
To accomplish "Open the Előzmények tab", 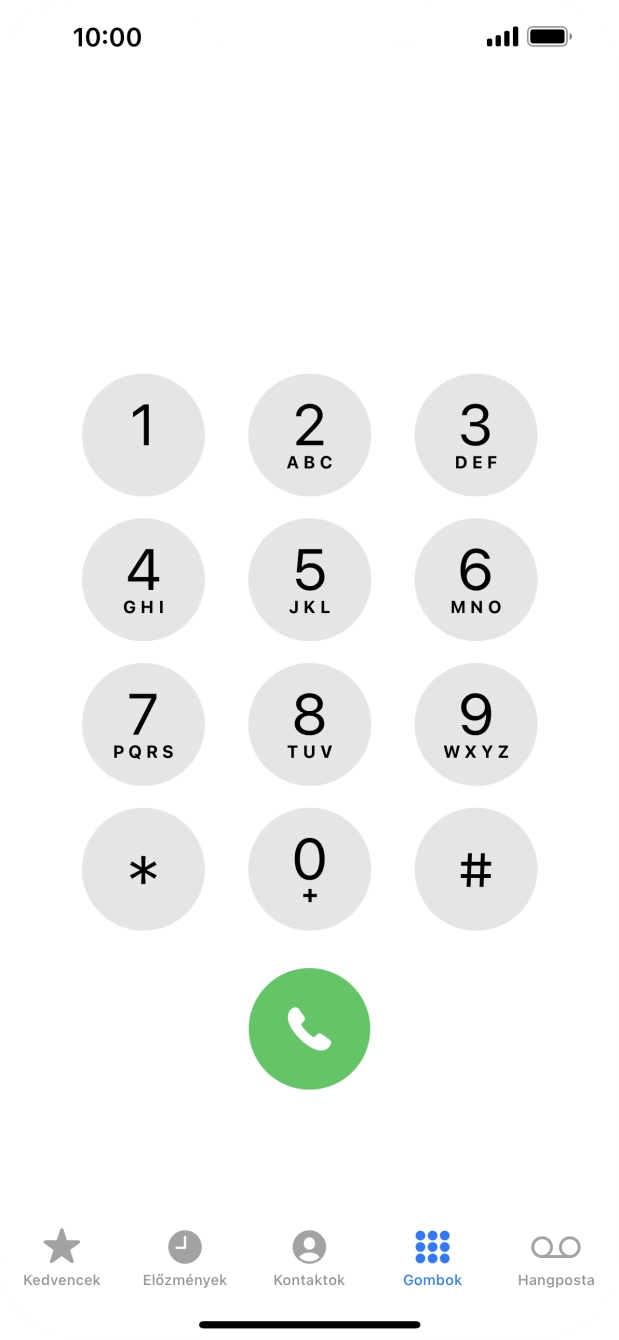I will tap(185, 1258).
